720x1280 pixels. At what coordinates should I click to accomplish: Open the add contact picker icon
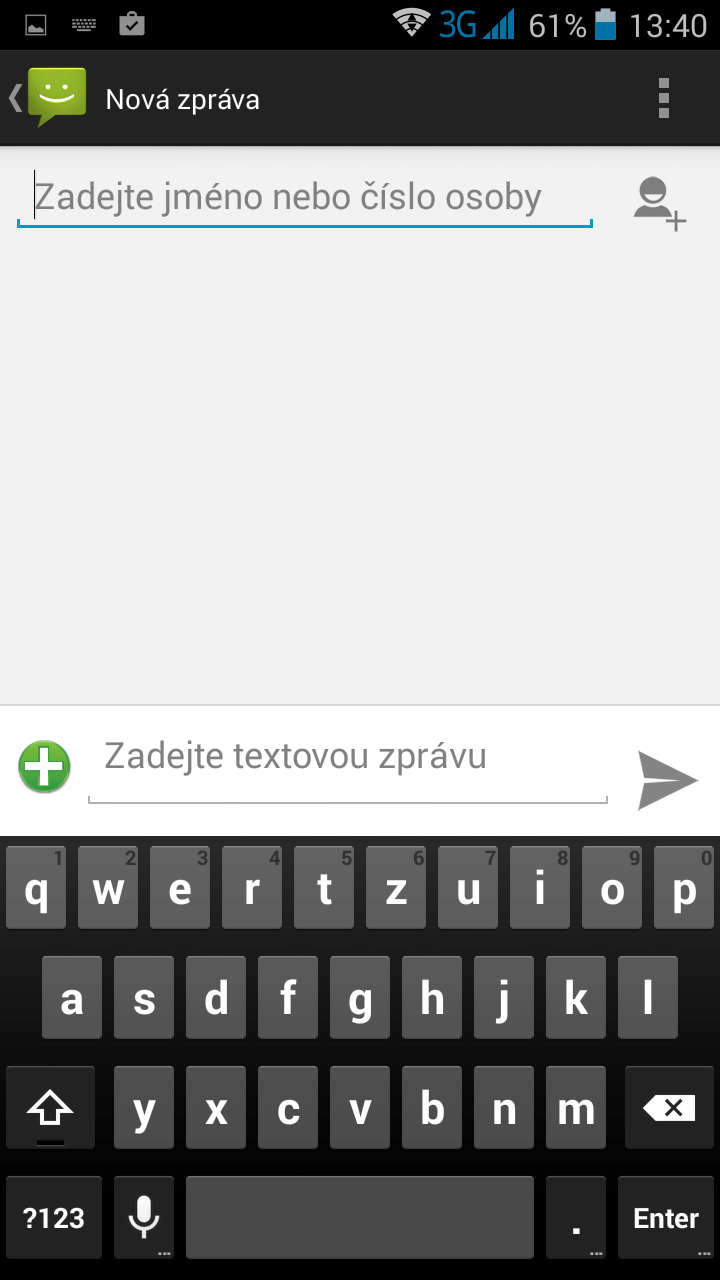(659, 202)
